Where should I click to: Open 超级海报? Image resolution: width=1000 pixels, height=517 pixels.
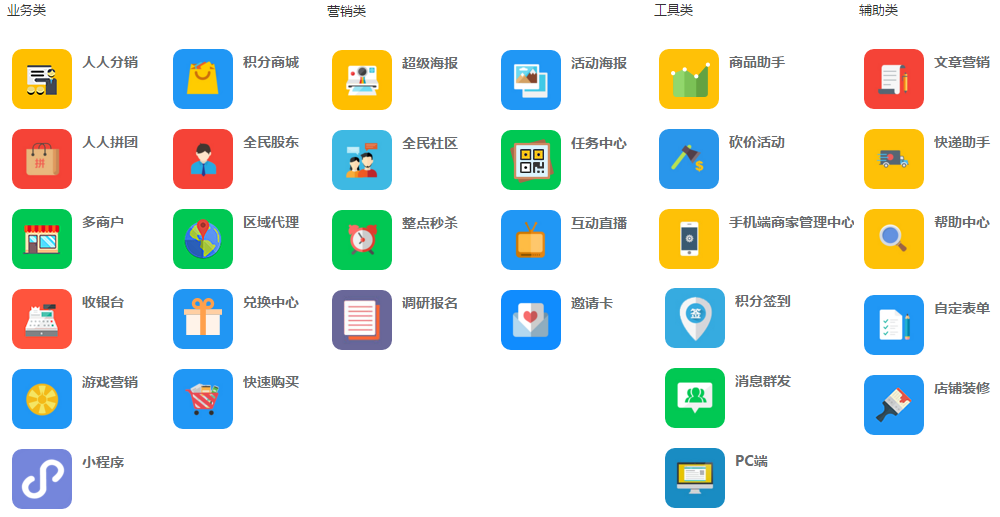tap(362, 80)
